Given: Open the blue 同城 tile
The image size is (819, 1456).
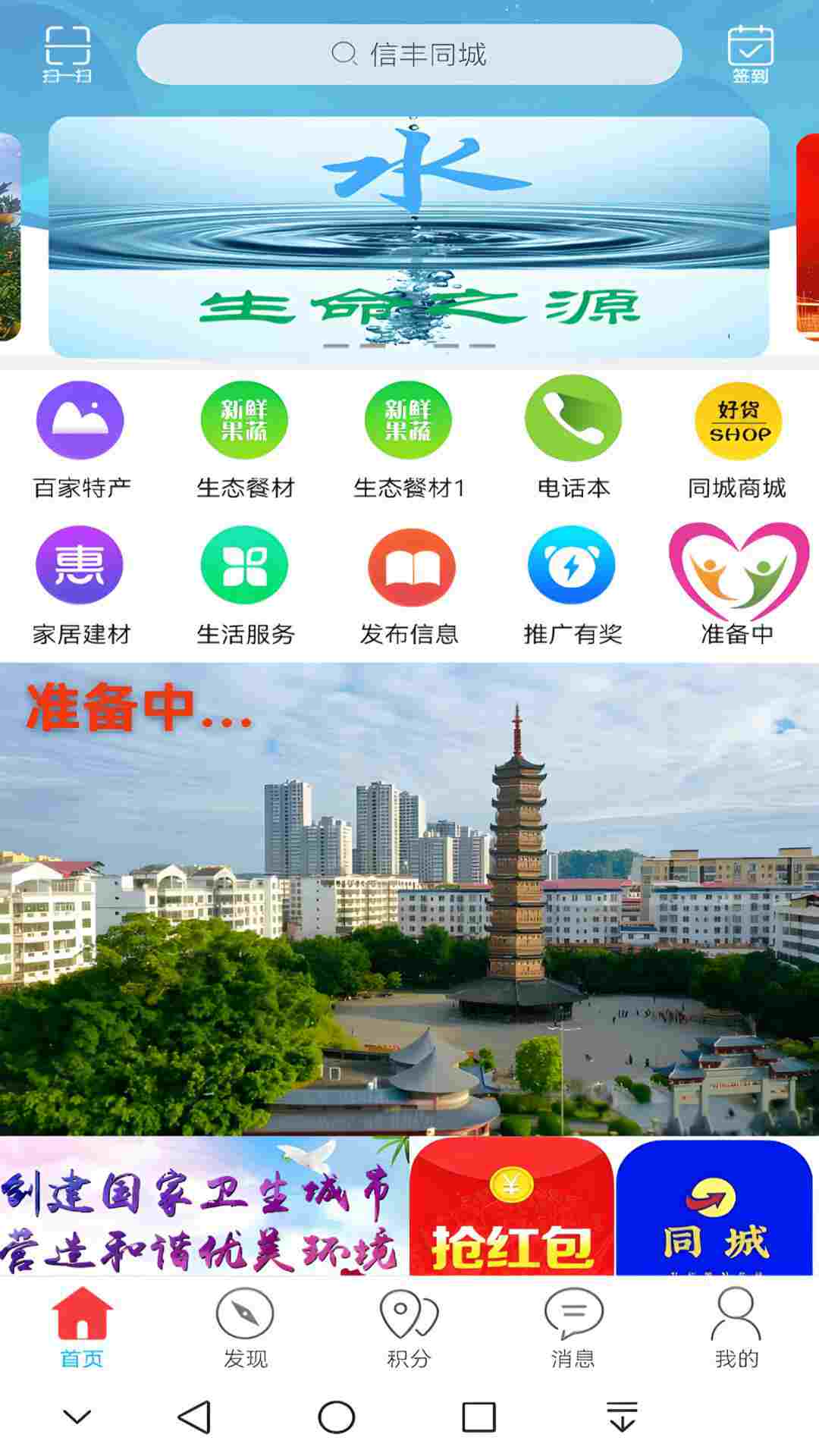Looking at the screenshot, I should (714, 1207).
